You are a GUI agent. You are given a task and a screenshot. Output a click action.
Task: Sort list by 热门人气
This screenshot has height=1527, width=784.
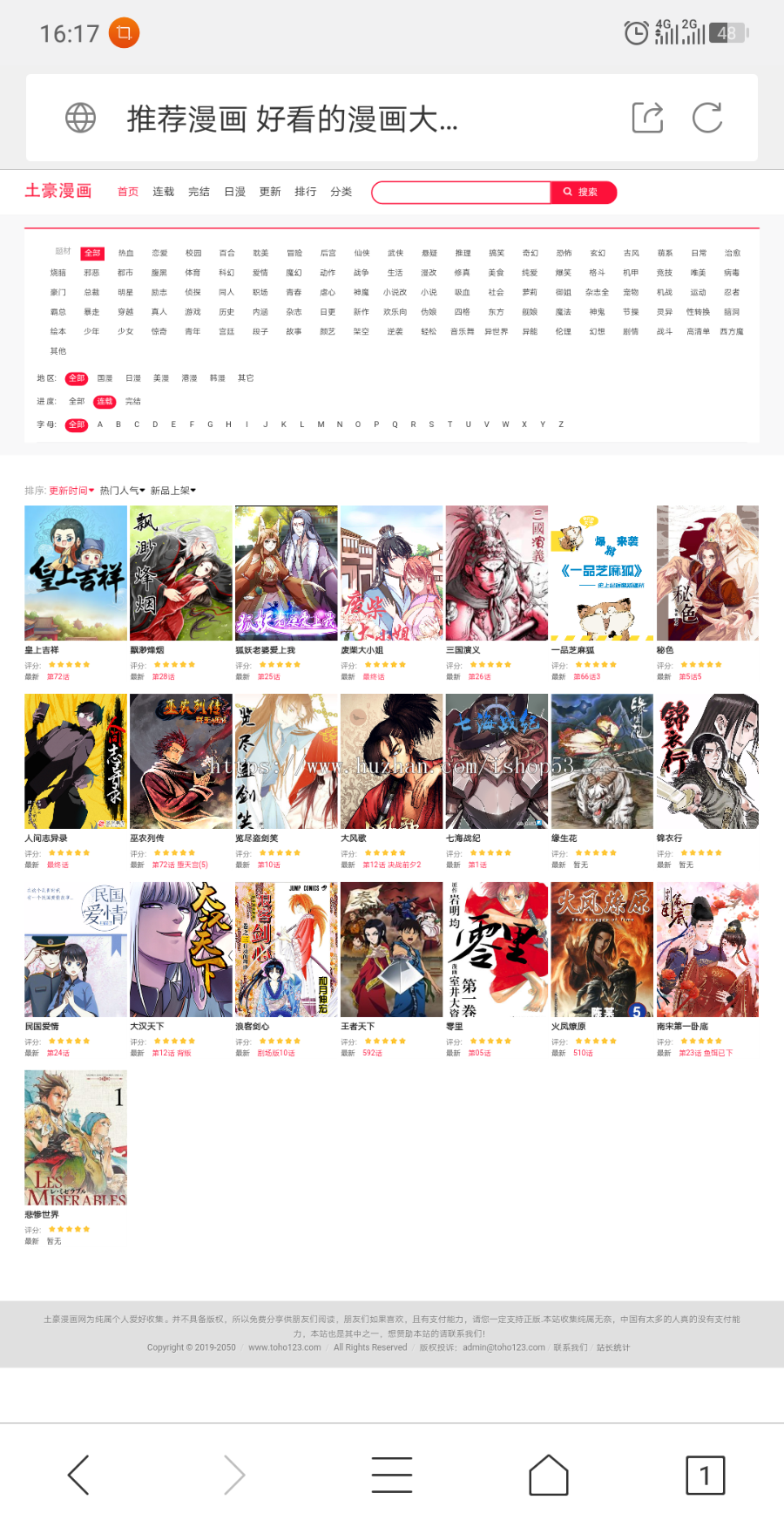click(x=122, y=491)
